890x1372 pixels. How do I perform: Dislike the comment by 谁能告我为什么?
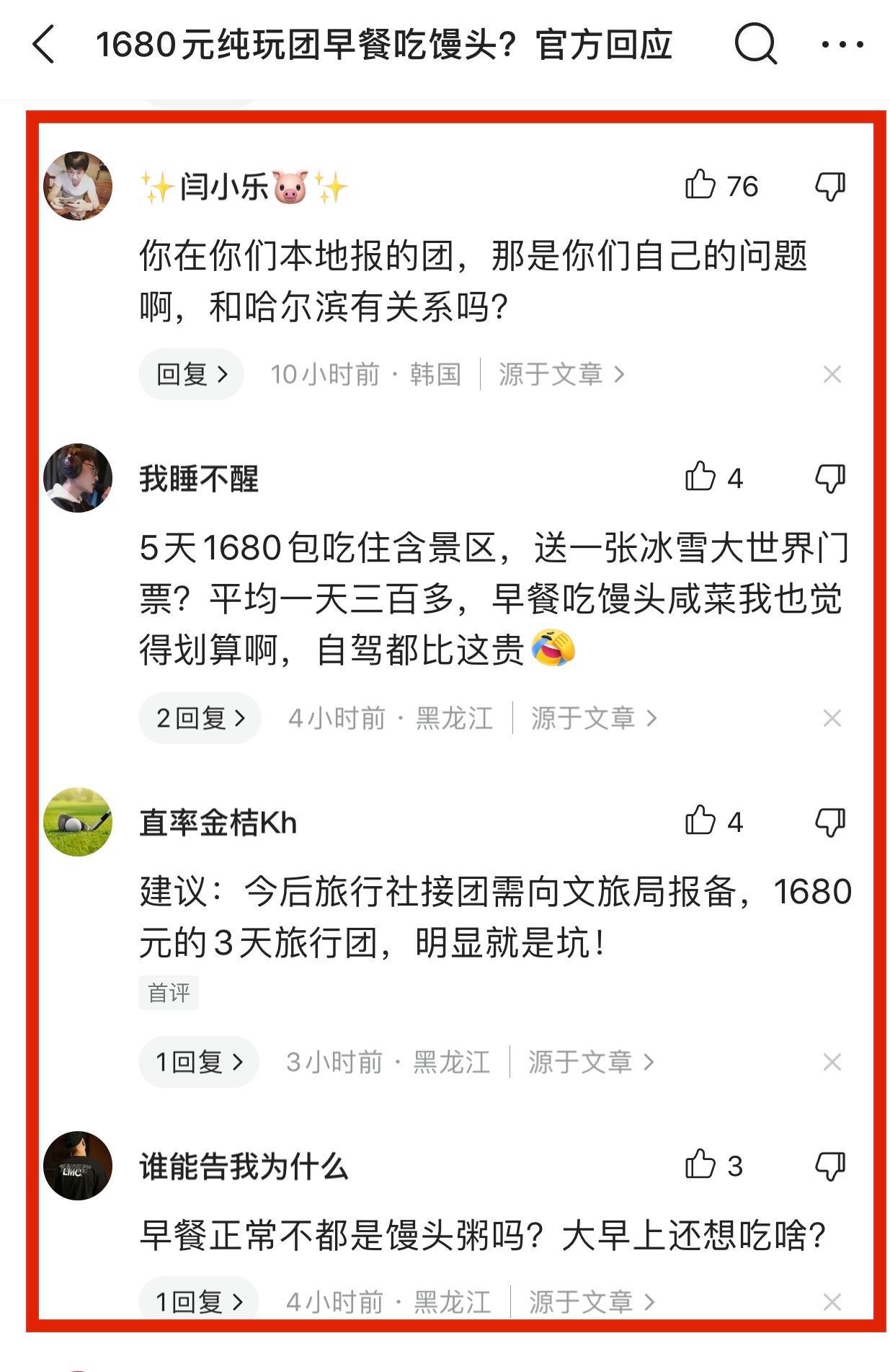coord(830,1166)
